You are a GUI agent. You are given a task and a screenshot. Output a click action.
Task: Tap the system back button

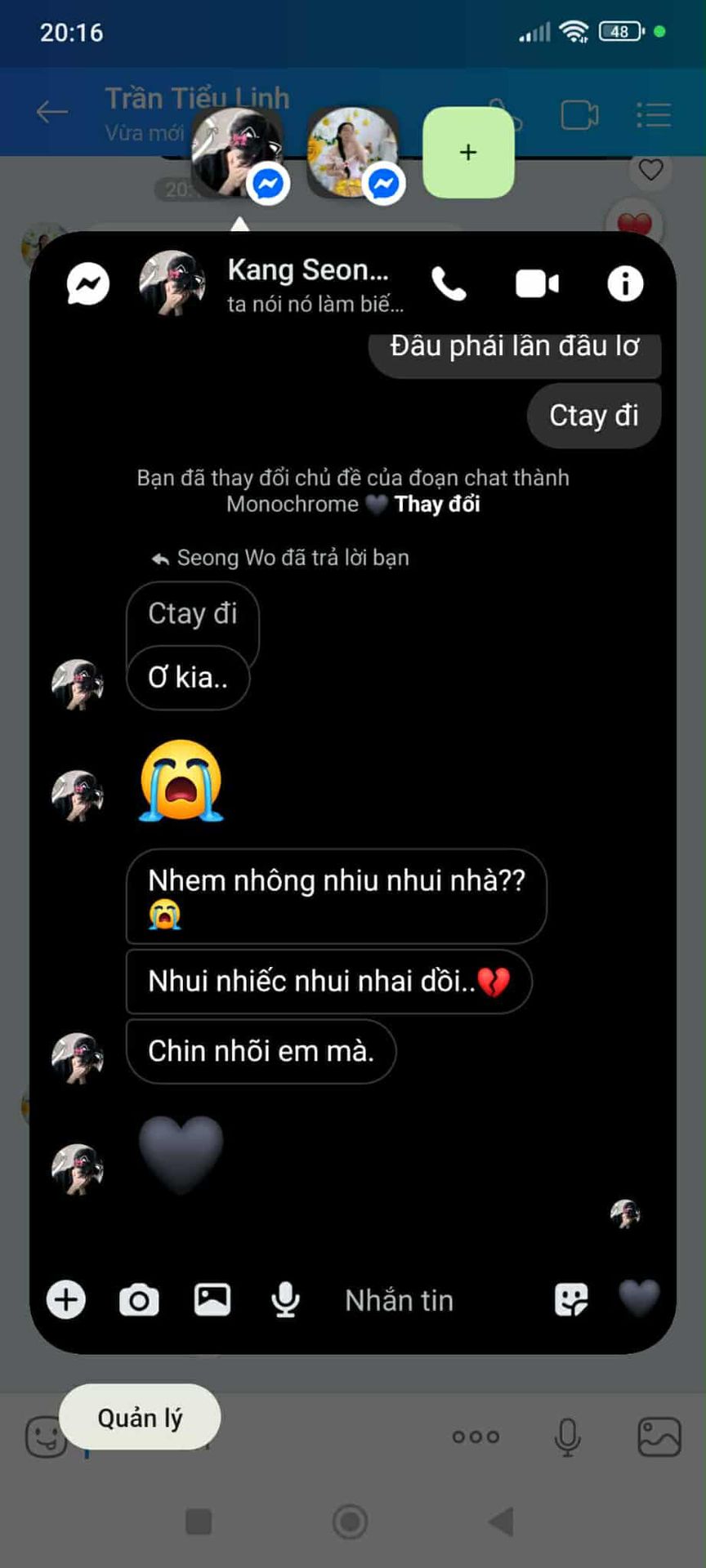click(x=500, y=1521)
